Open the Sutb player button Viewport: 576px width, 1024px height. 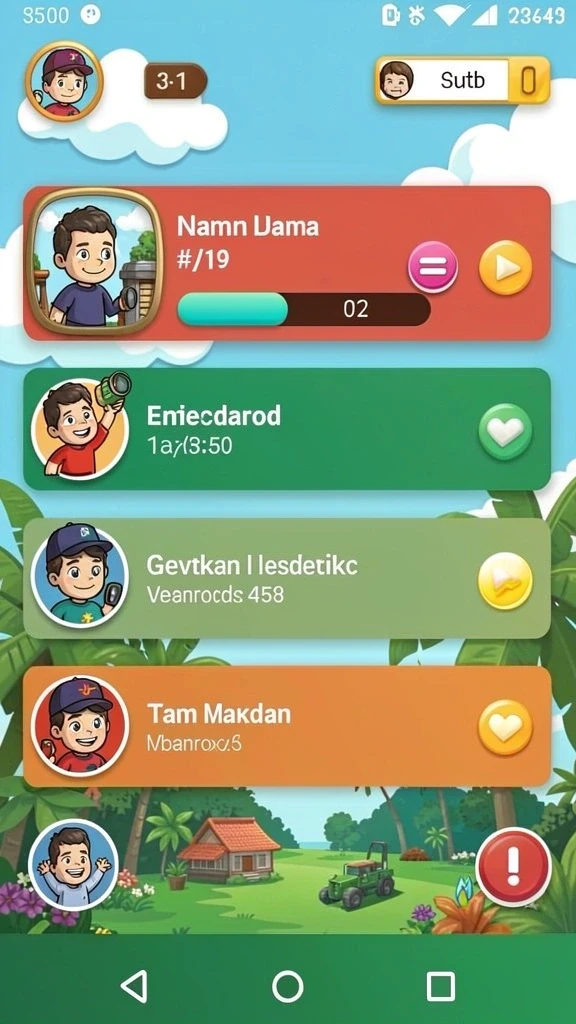[x=462, y=80]
